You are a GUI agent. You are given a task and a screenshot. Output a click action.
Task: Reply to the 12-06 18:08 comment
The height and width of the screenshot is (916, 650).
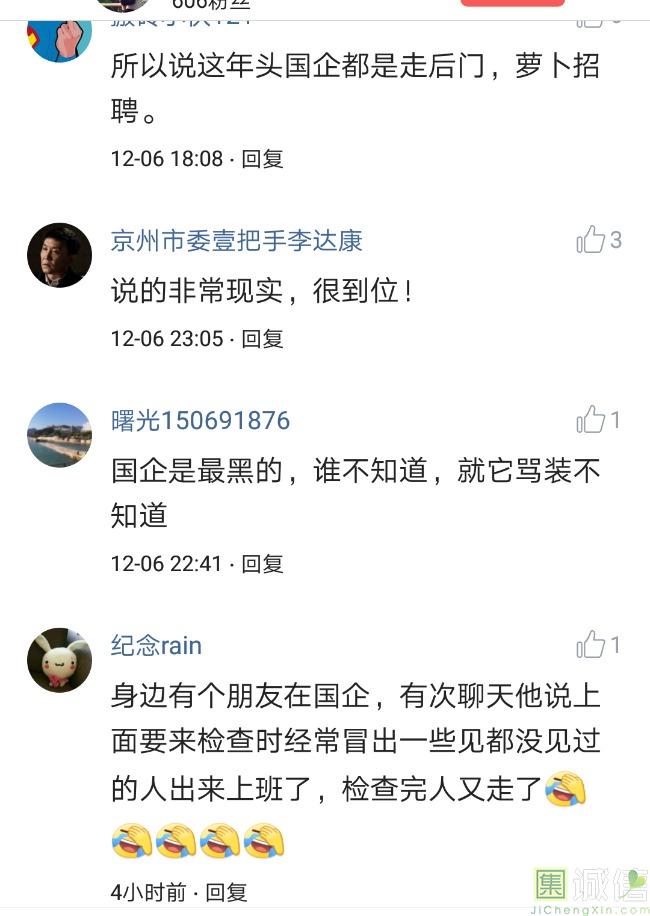pyautogui.click(x=263, y=158)
